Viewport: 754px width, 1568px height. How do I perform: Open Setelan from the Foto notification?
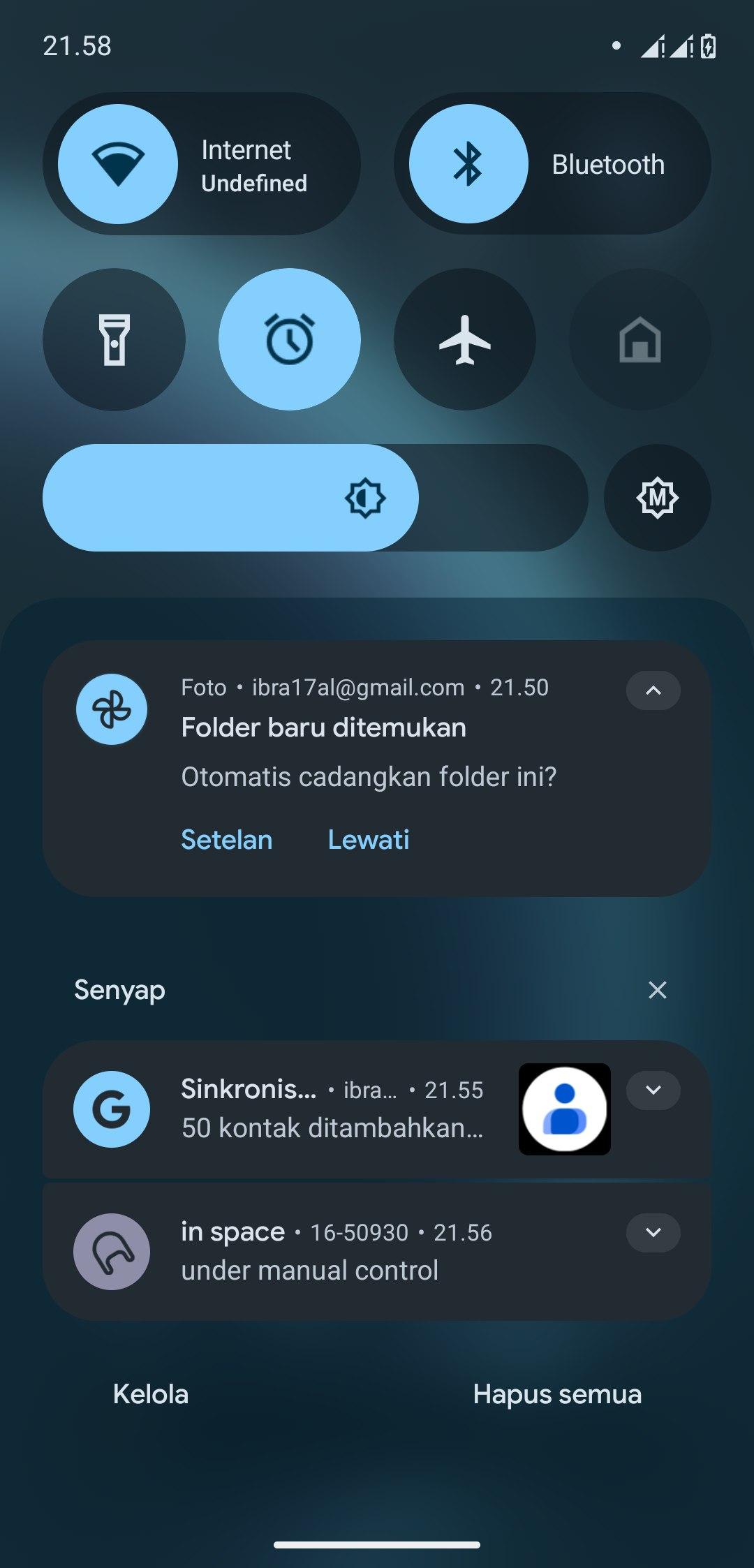point(227,840)
